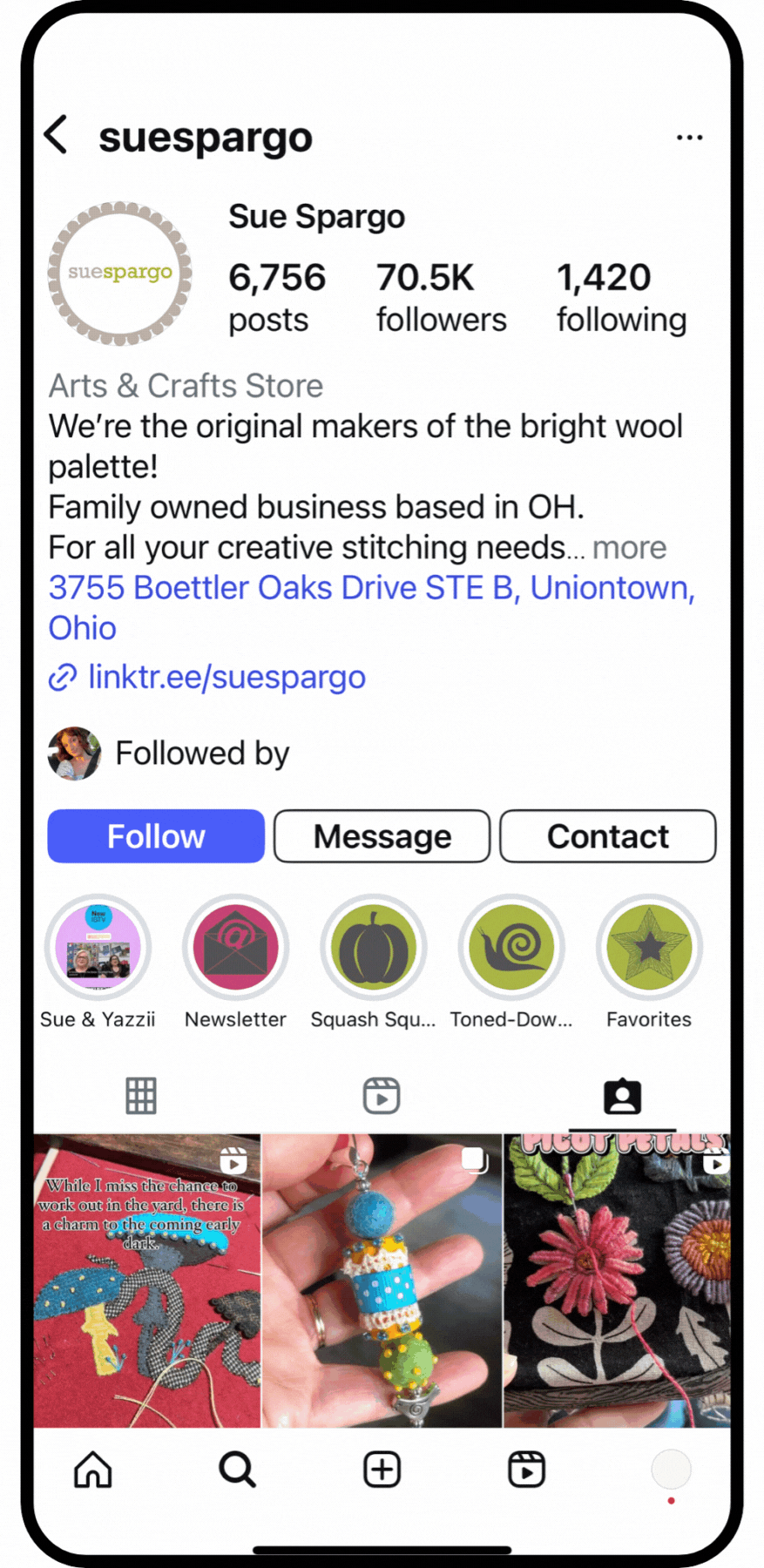Follow Sue Spargo

click(156, 836)
